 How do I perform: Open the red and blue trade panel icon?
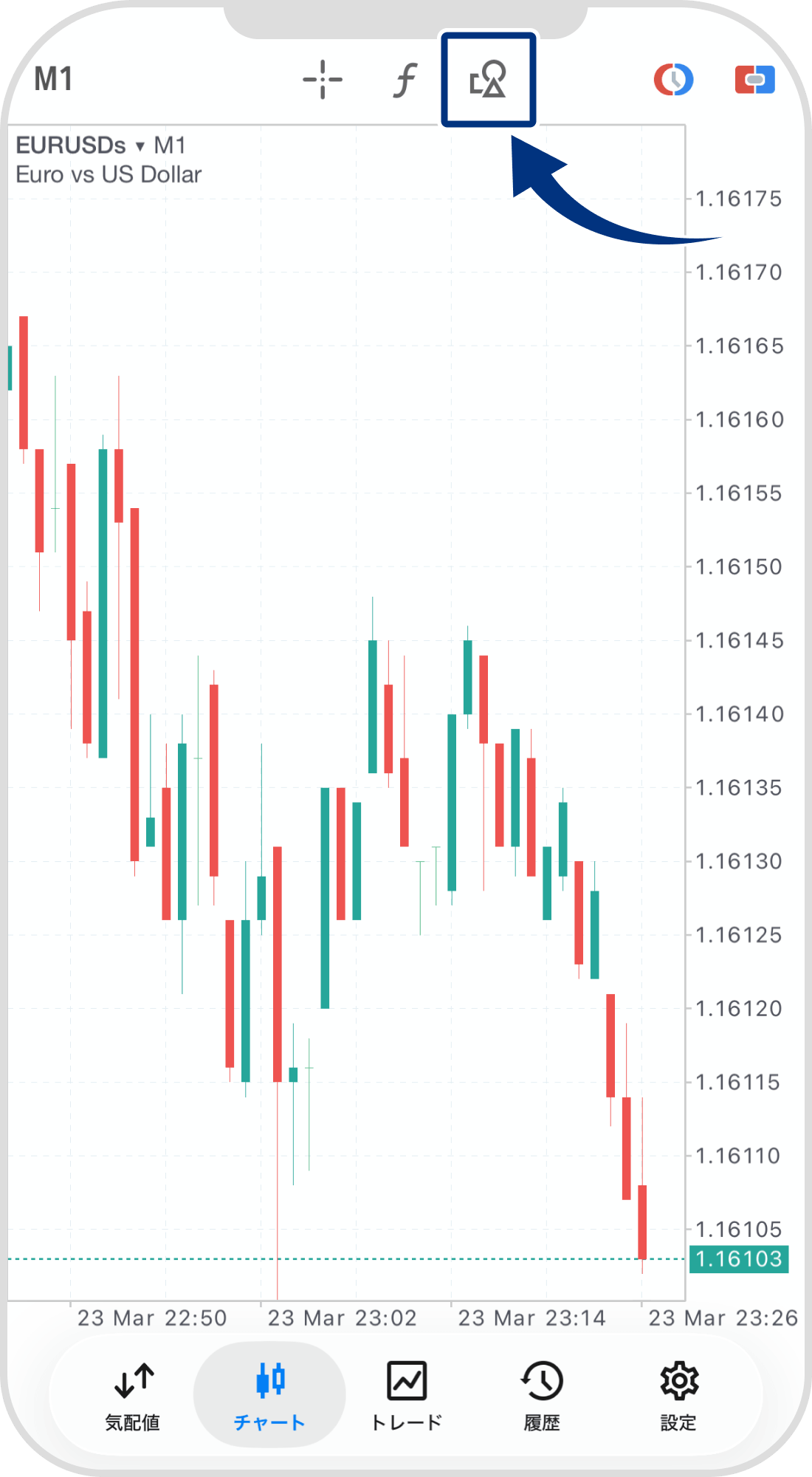tap(754, 80)
